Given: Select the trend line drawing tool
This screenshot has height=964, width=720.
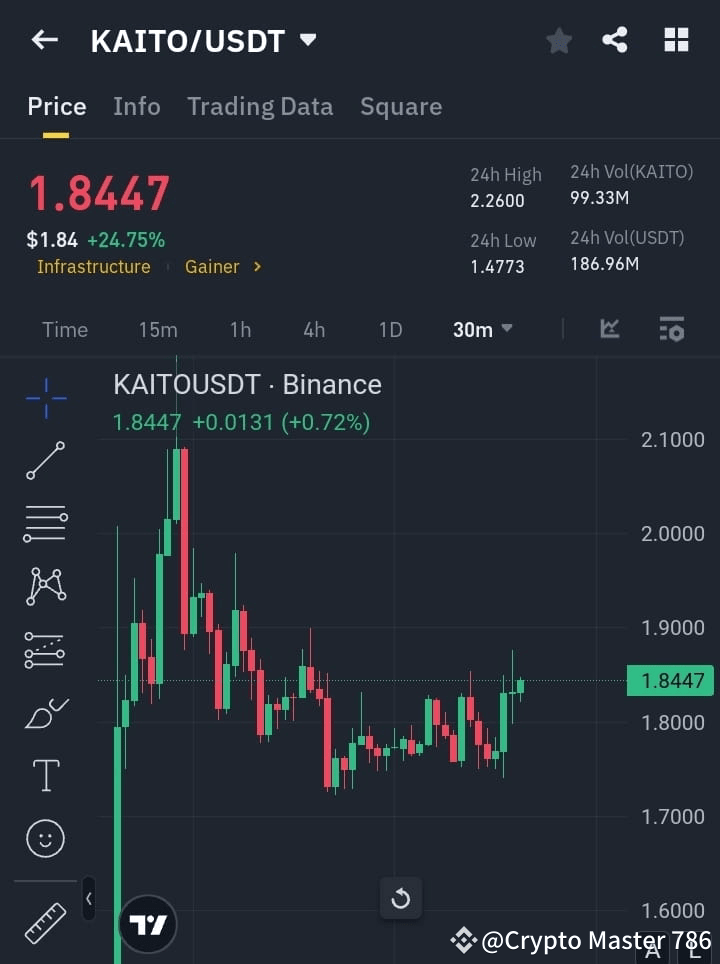Looking at the screenshot, I should (45, 461).
